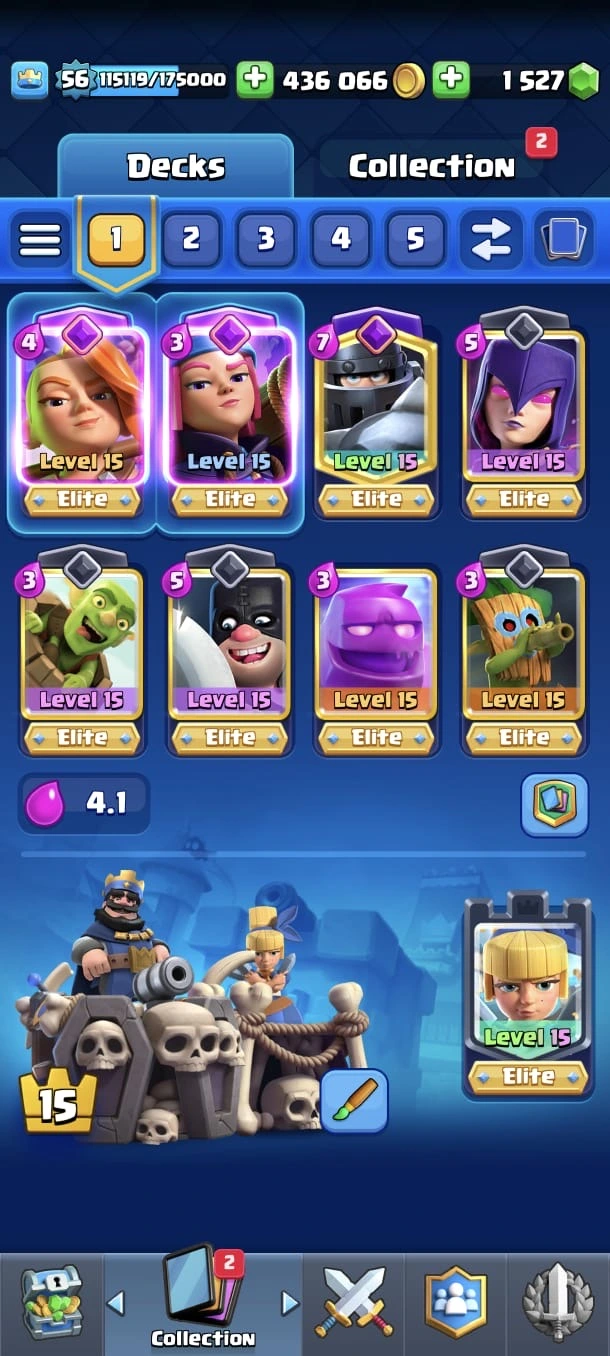Switch to the Collection tab
The width and height of the screenshot is (610, 1356).
[431, 167]
